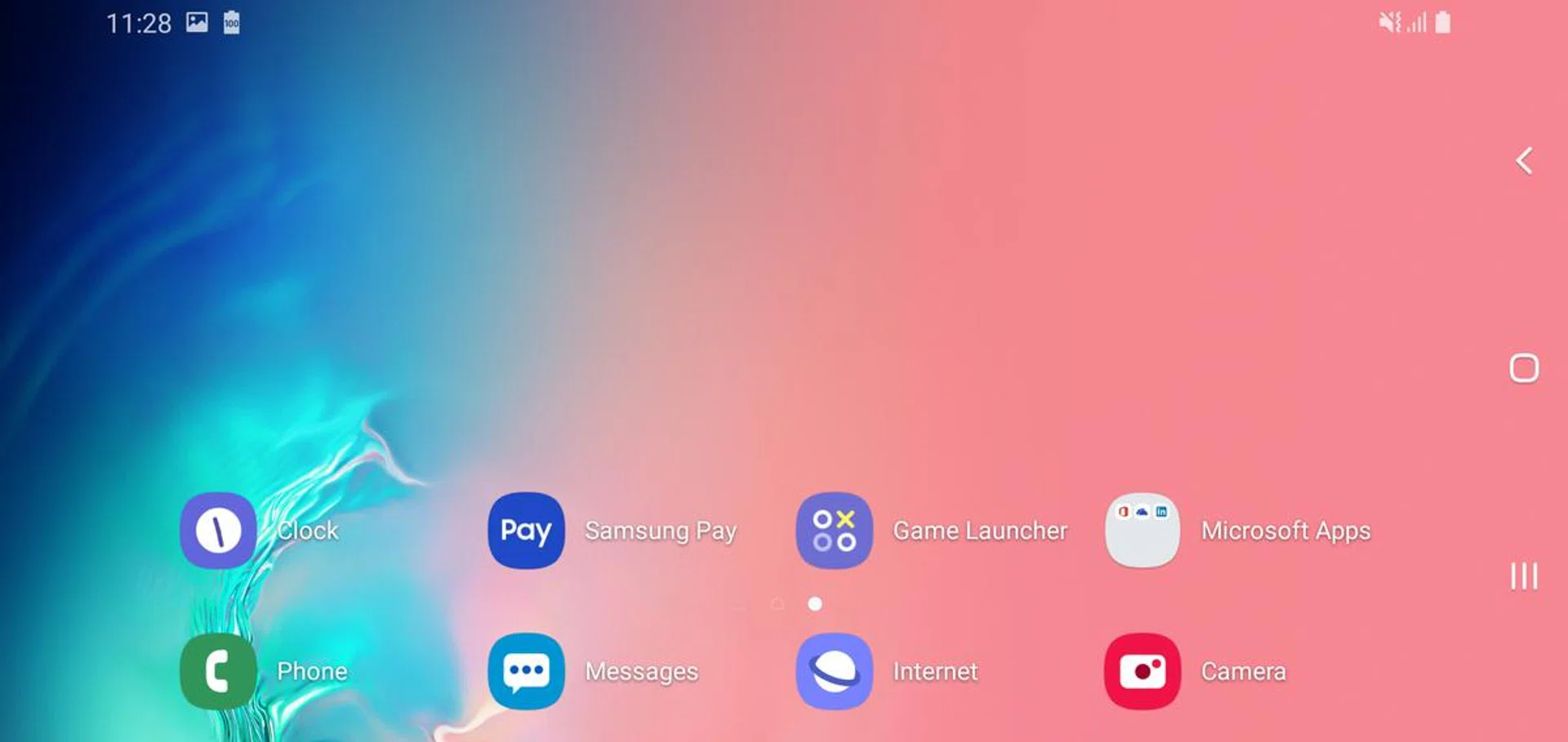Screen dimensions: 1568x742
Task: Tap the system home button
Action: [x=1524, y=368]
